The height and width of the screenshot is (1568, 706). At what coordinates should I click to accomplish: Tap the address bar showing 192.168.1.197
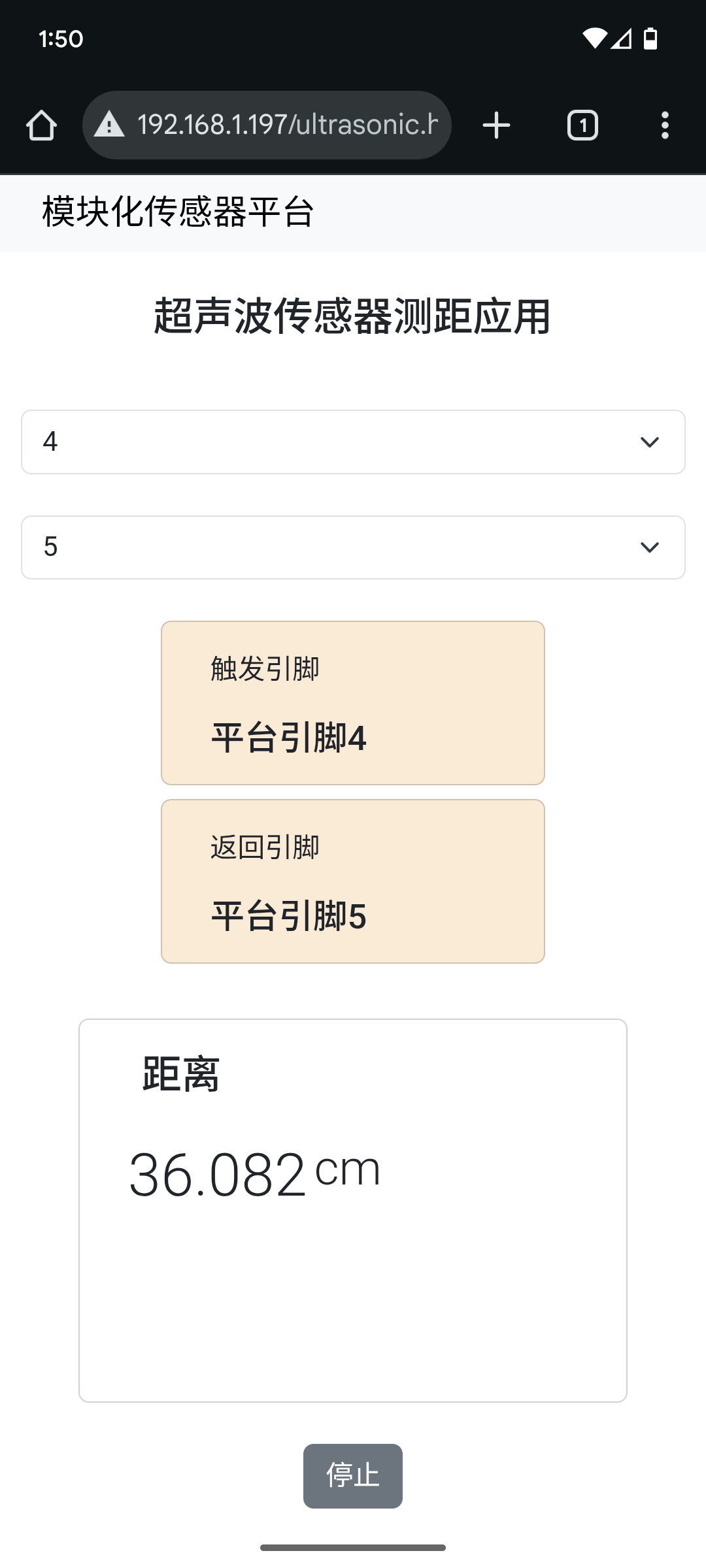pyautogui.click(x=267, y=125)
